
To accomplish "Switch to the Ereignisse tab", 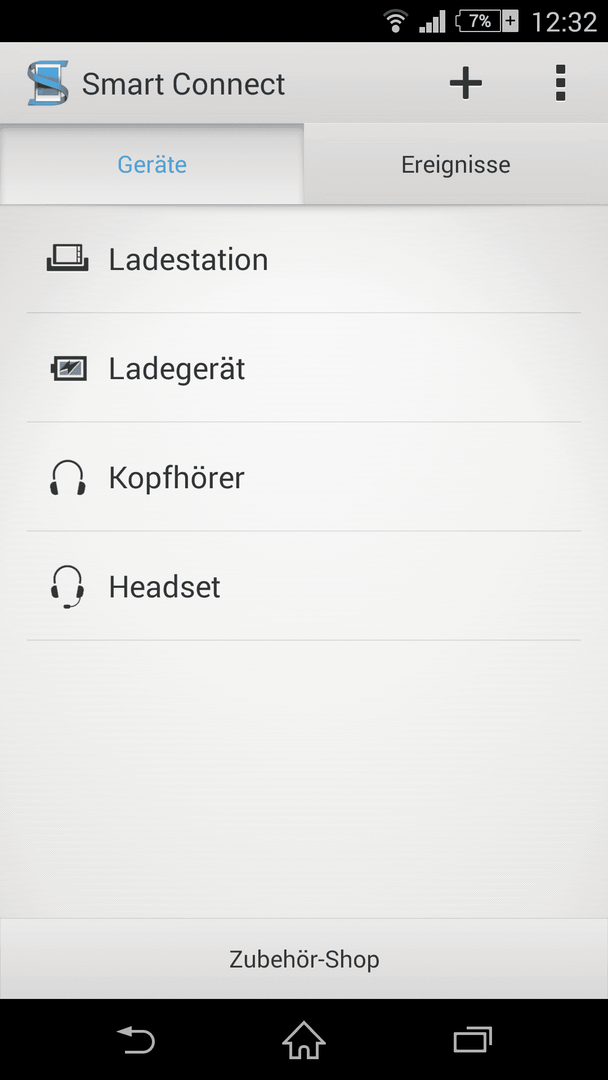I will coord(456,165).
